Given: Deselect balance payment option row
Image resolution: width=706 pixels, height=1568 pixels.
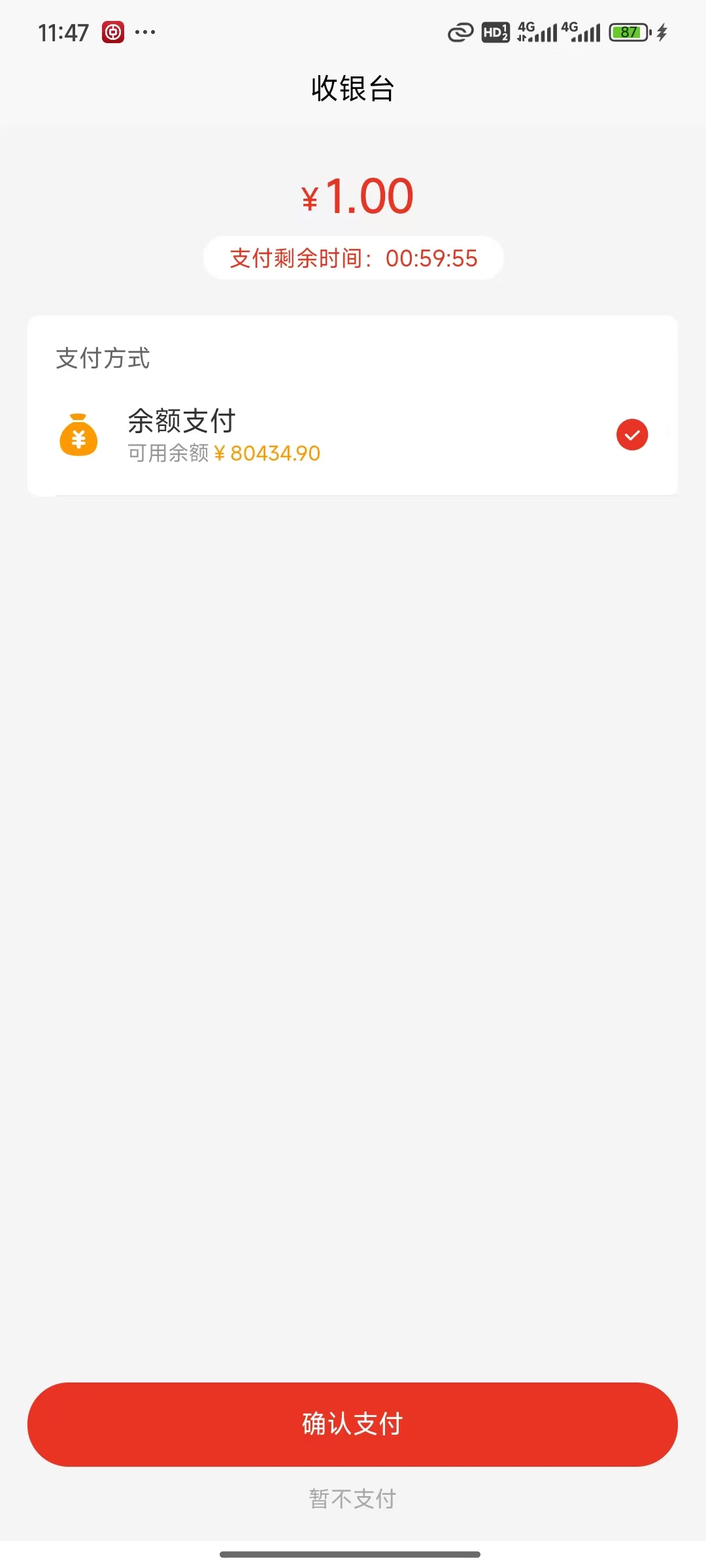Looking at the screenshot, I should pos(353,435).
